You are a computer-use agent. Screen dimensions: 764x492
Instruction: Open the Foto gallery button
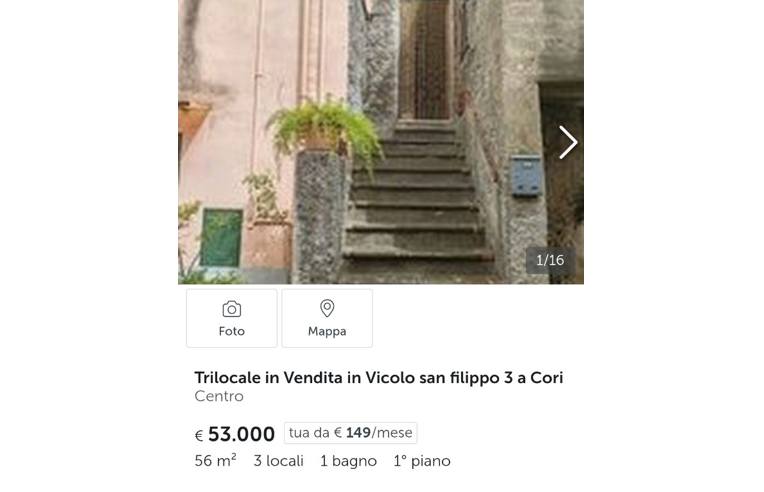232,318
